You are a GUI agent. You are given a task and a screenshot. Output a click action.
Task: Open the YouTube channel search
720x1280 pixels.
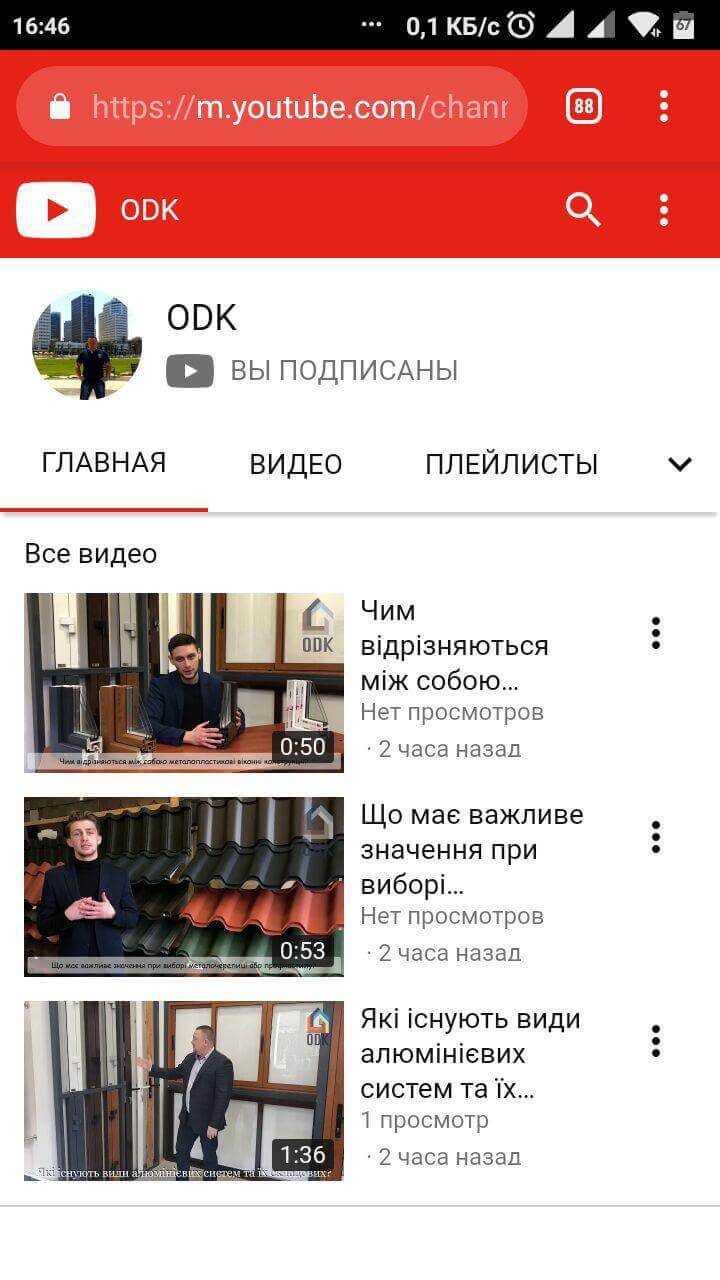(583, 210)
